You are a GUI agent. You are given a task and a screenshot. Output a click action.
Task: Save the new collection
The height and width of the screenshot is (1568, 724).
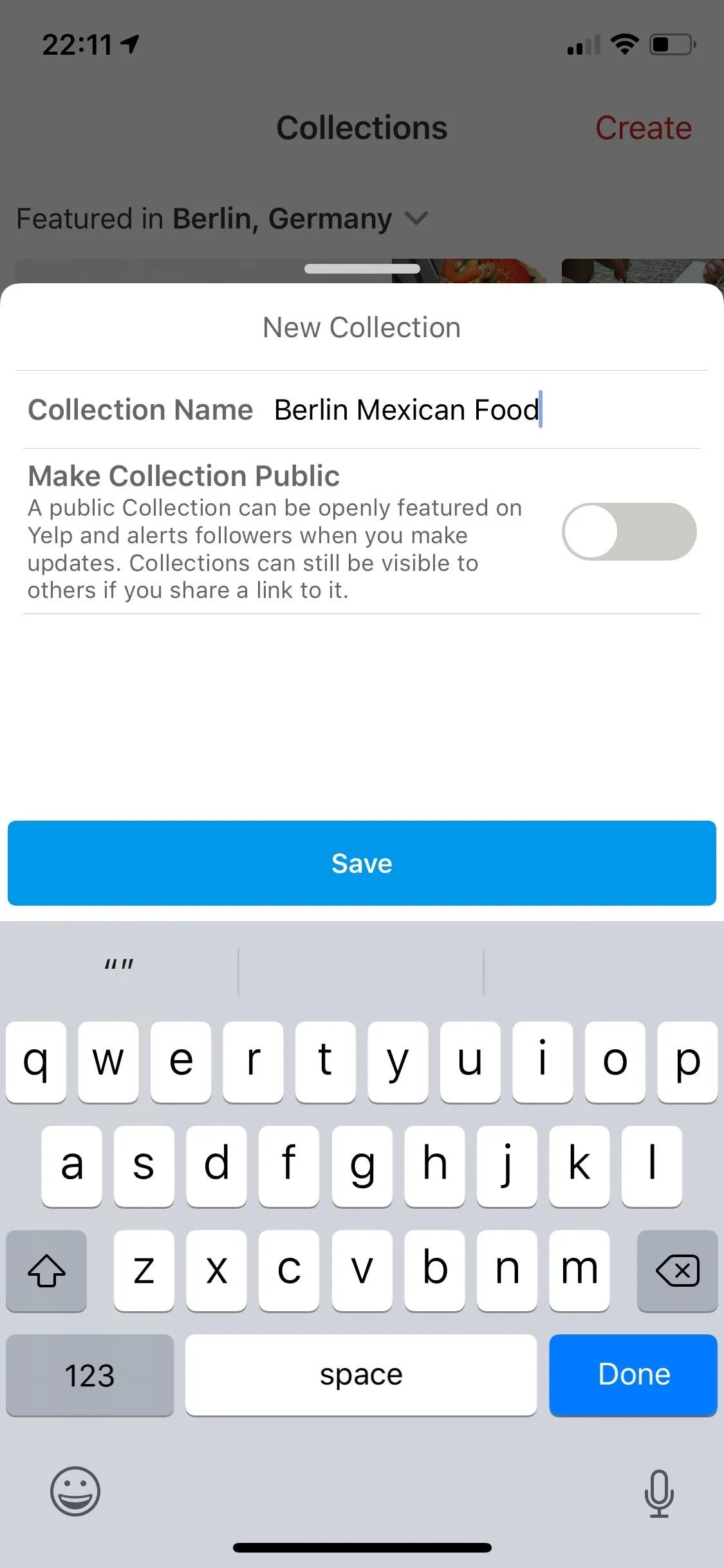[362, 863]
